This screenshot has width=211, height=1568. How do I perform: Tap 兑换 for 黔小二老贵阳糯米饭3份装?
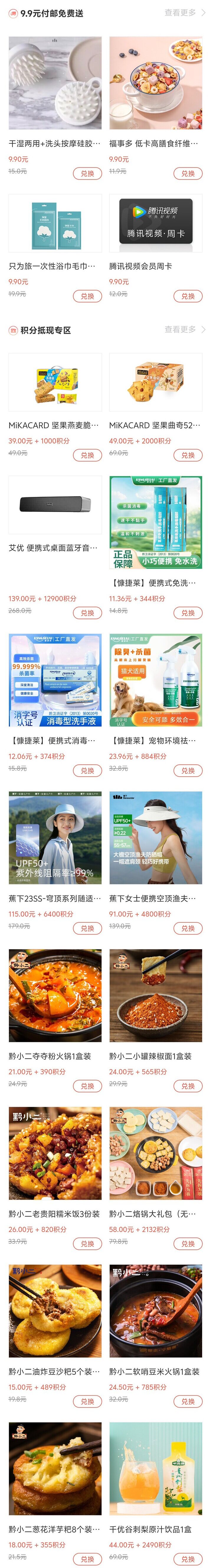pos(87,1243)
